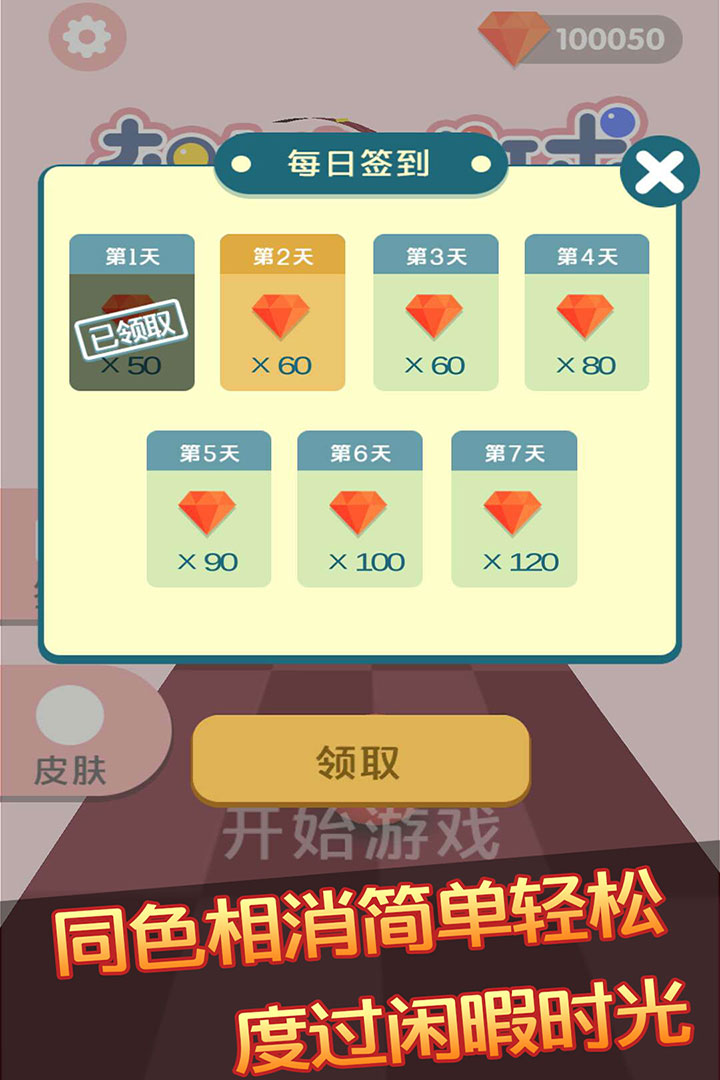Close the daily sign-in dialog
This screenshot has height=1080, width=720.
(x=659, y=173)
